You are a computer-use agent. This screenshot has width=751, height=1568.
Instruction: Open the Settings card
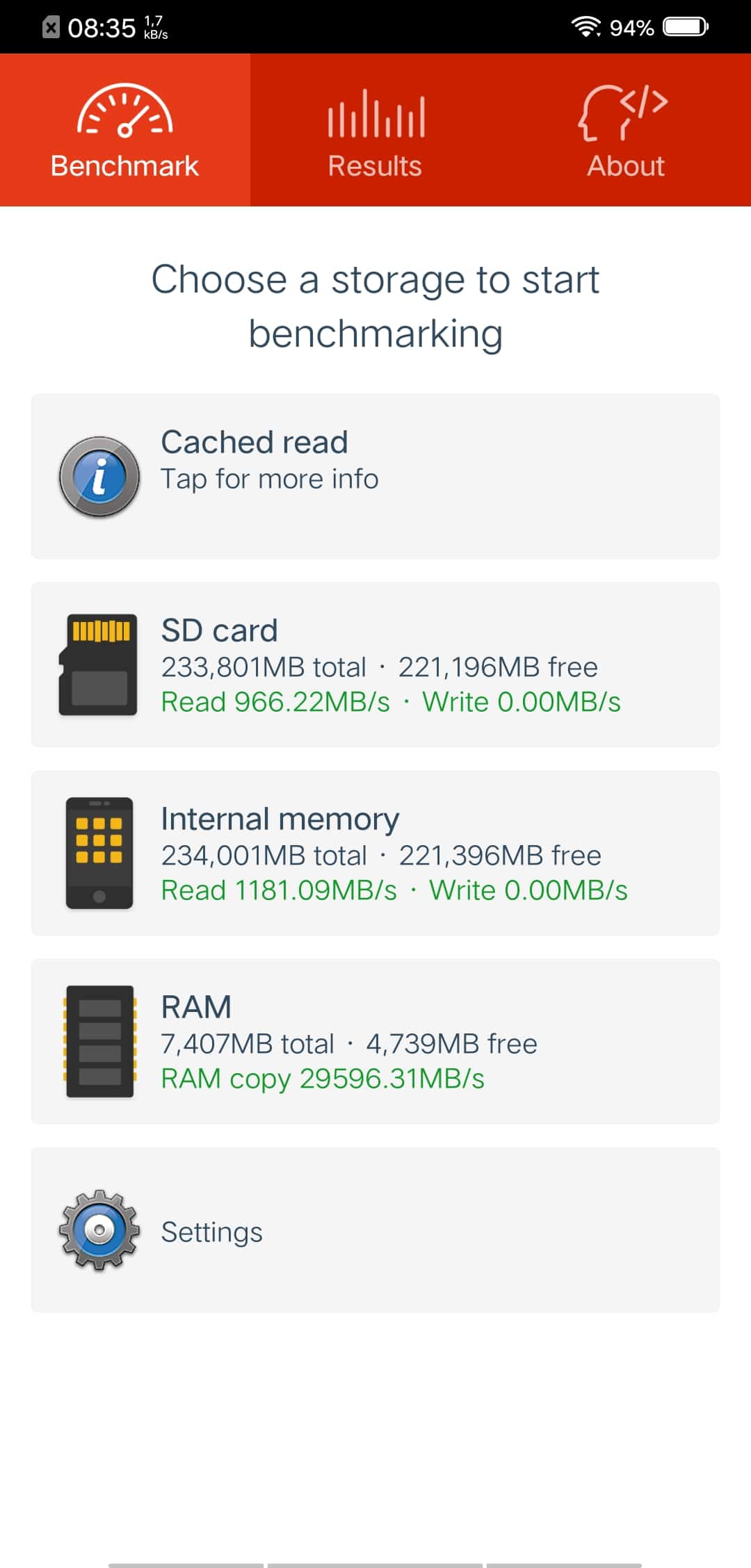tap(375, 1230)
